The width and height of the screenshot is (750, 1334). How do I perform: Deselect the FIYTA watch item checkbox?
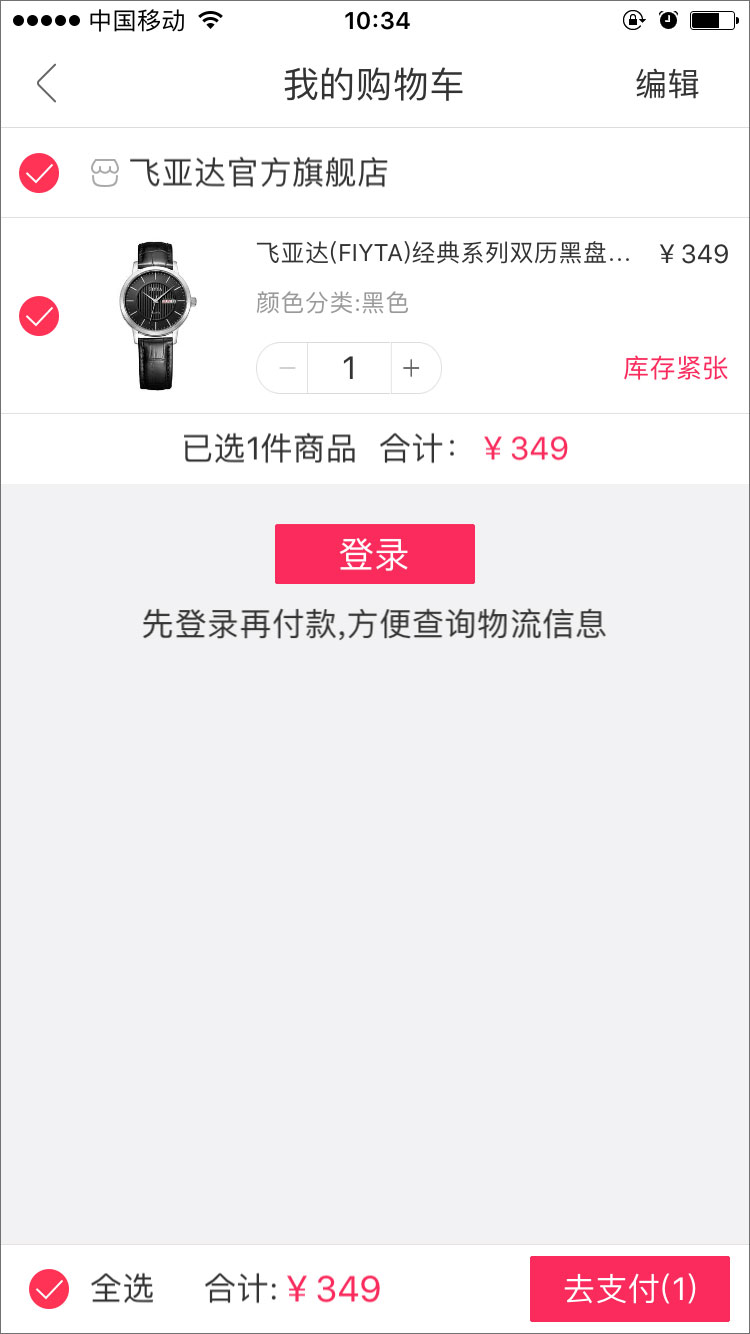(39, 317)
